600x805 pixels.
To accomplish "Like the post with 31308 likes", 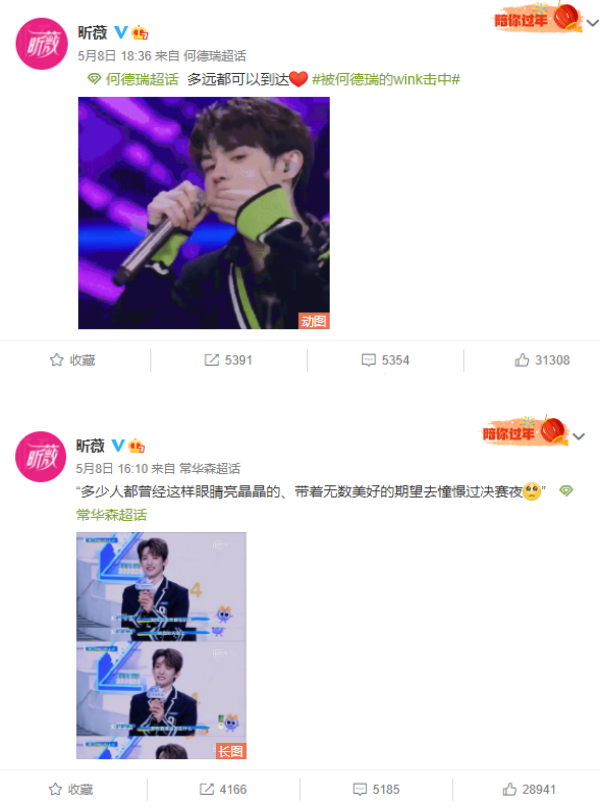I will click(x=541, y=360).
